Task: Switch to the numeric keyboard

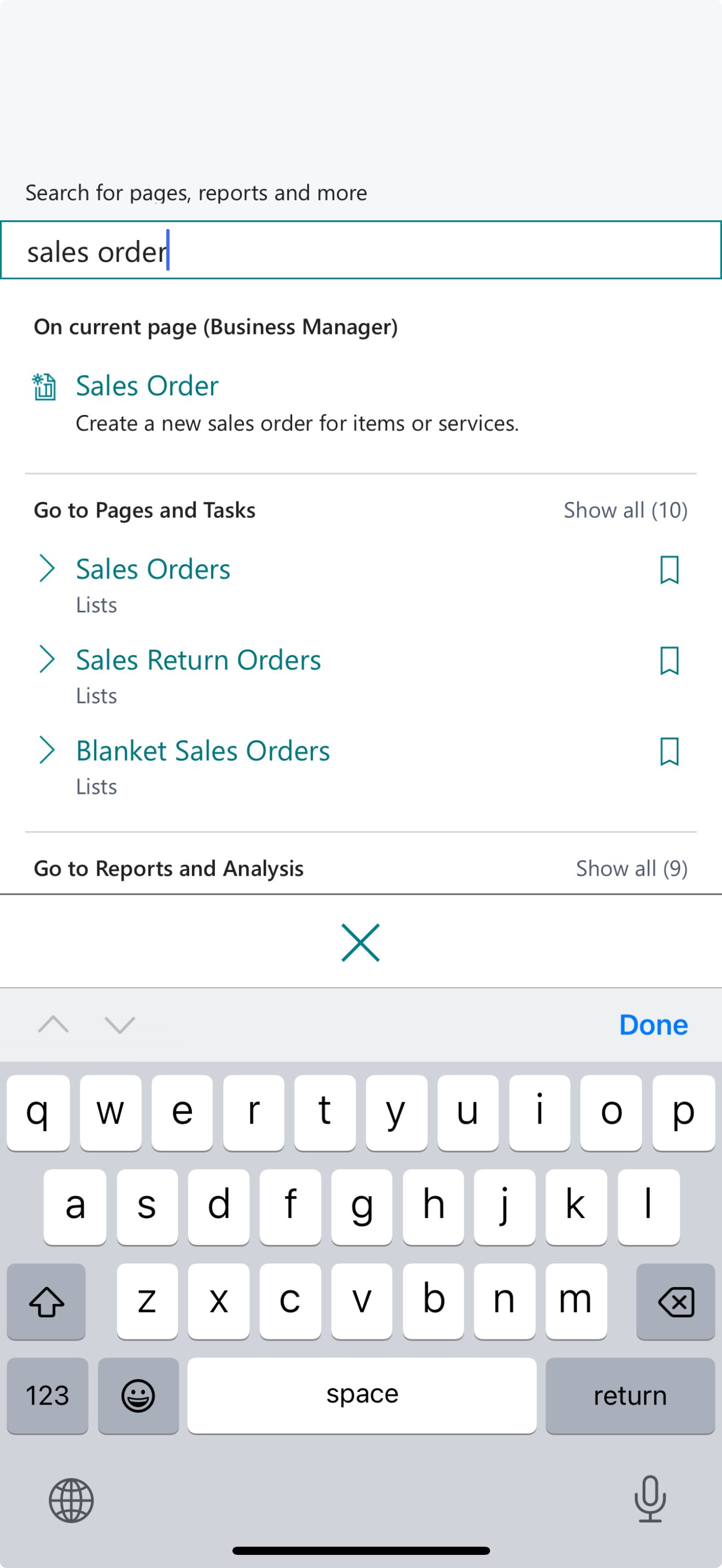Action: pos(46,1396)
